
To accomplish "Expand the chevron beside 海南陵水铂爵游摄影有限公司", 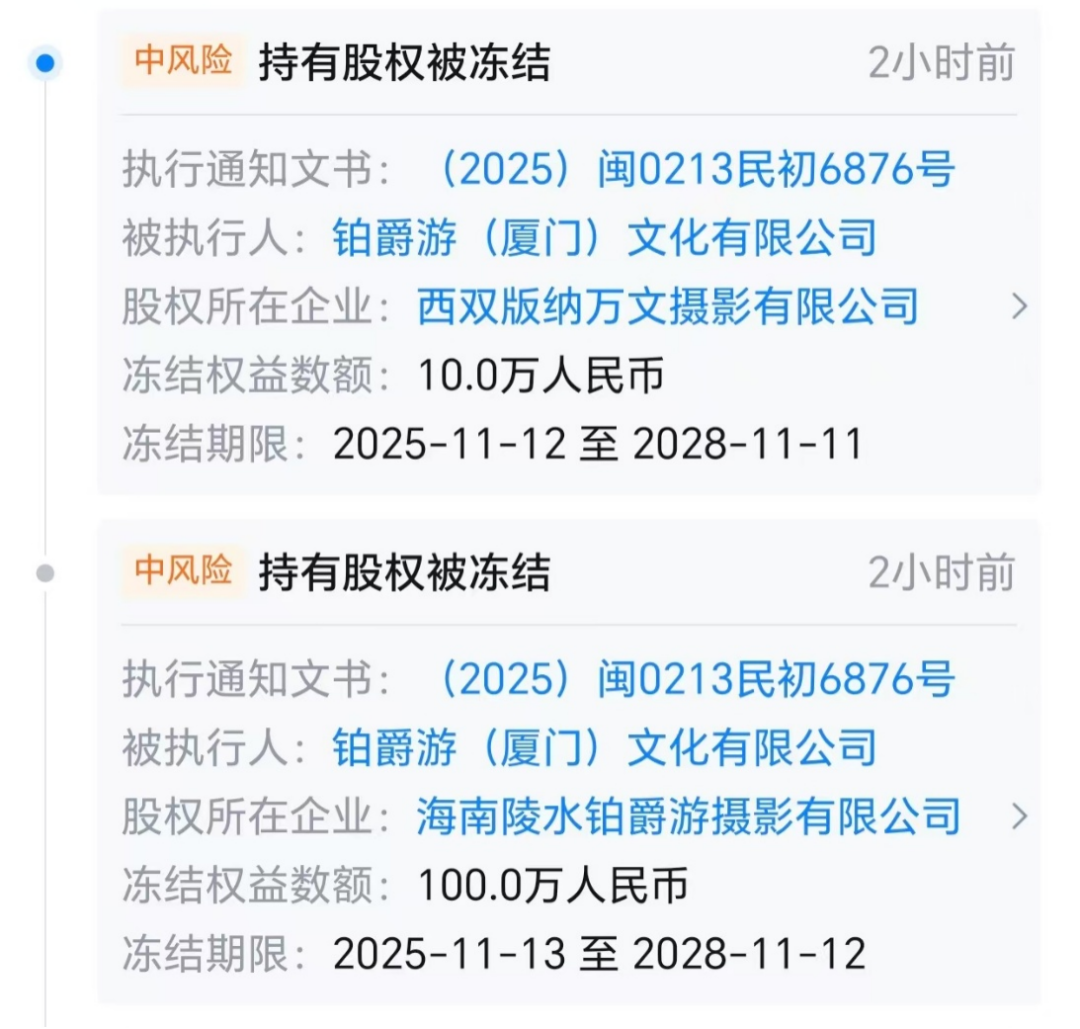I will pos(1019,817).
